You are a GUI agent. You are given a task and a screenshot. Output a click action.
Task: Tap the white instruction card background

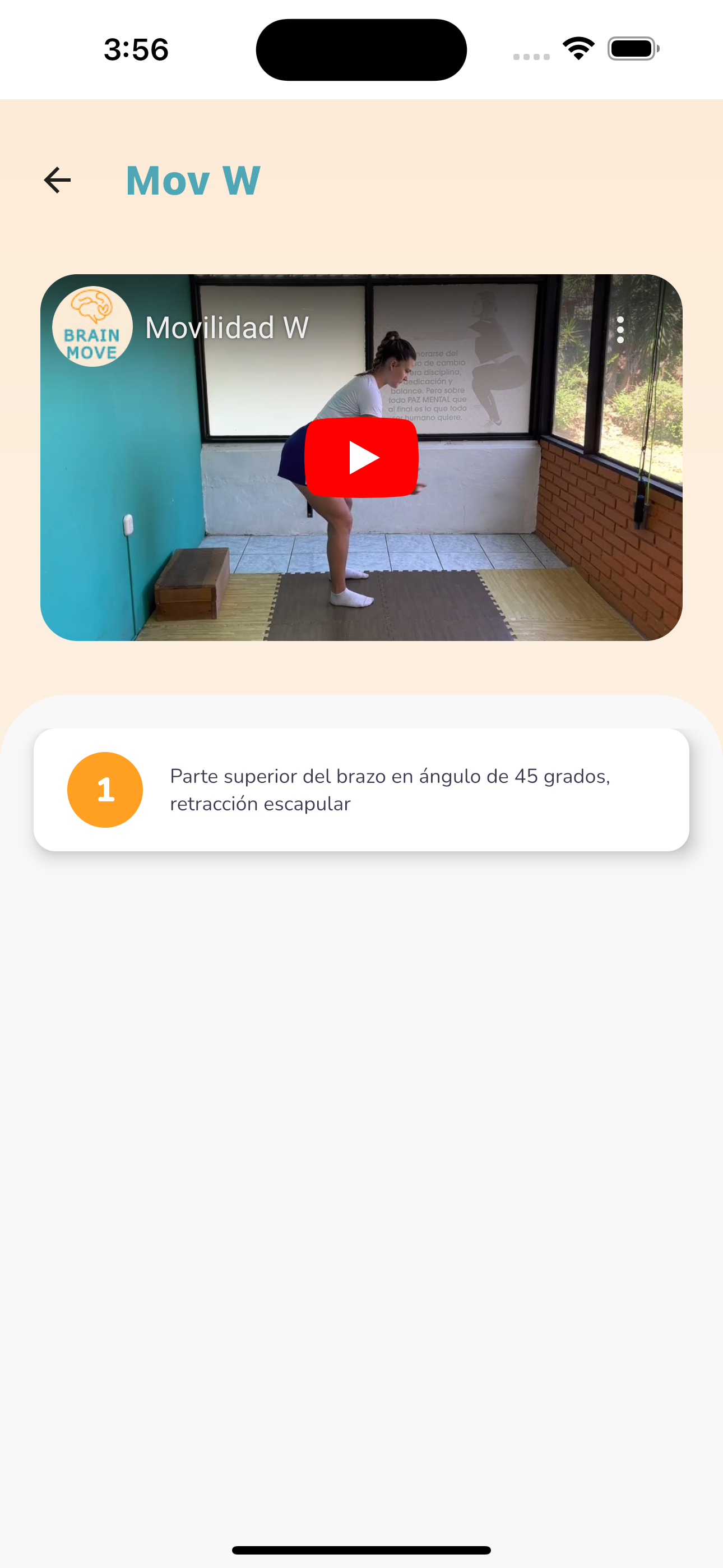[361, 790]
